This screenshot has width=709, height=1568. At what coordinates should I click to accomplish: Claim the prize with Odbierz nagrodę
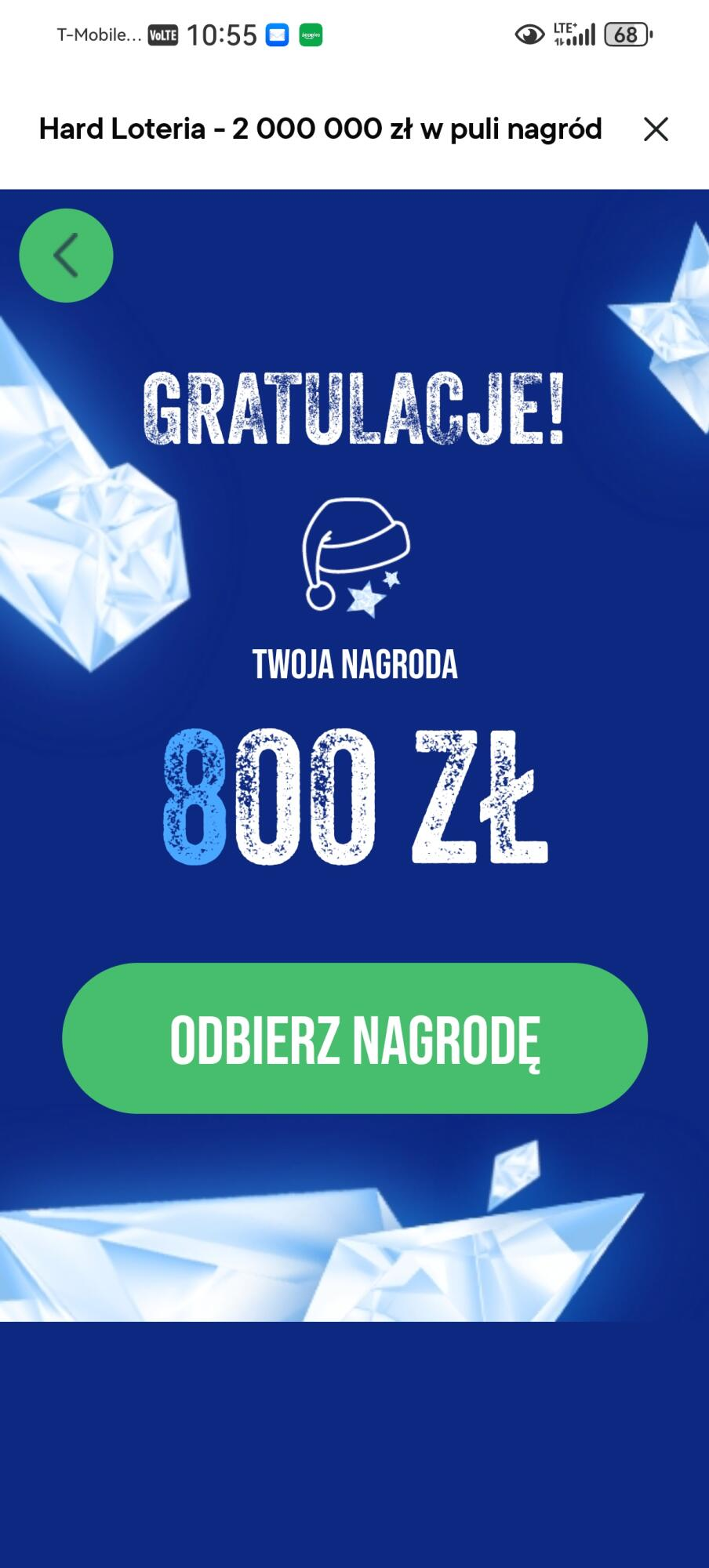pyautogui.click(x=354, y=1038)
